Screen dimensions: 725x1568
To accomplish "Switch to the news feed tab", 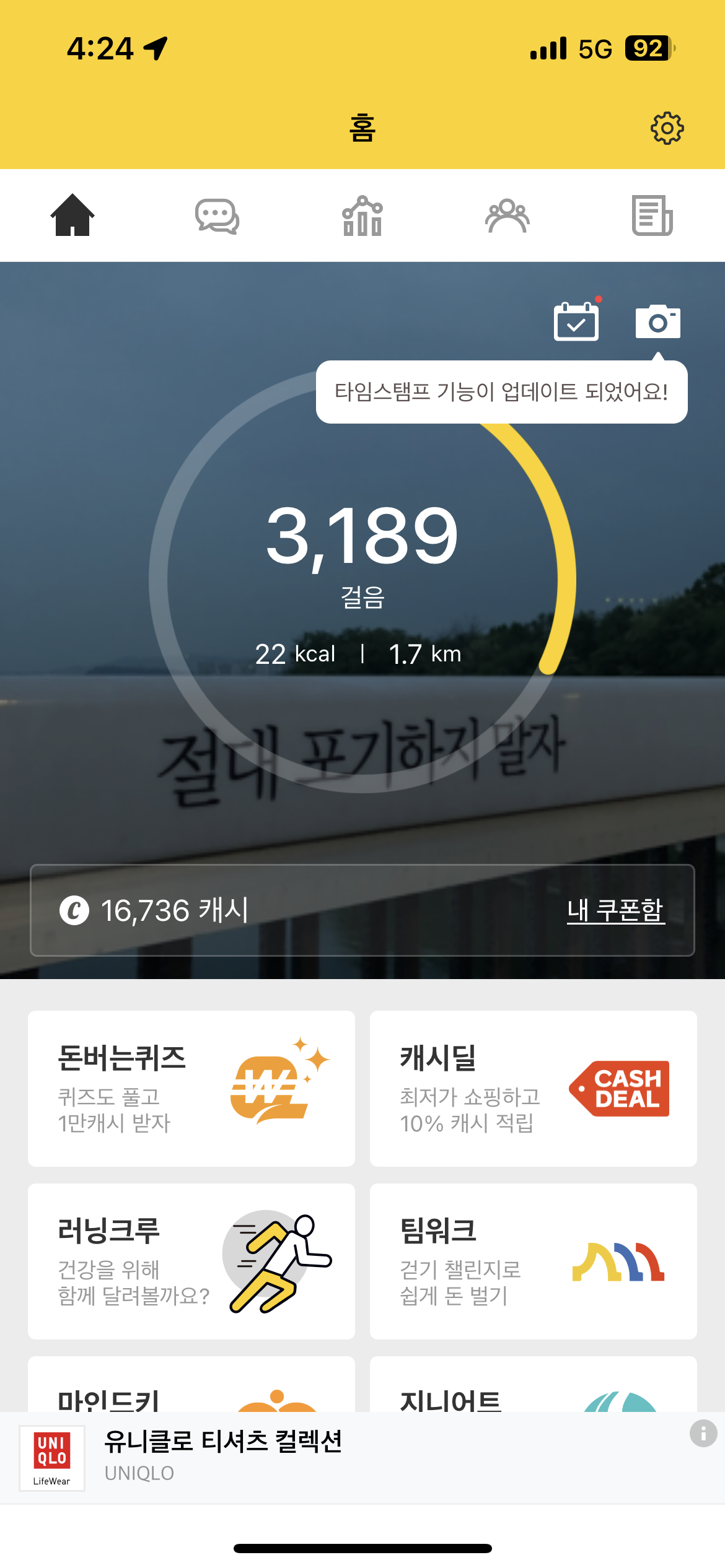I will (x=652, y=216).
